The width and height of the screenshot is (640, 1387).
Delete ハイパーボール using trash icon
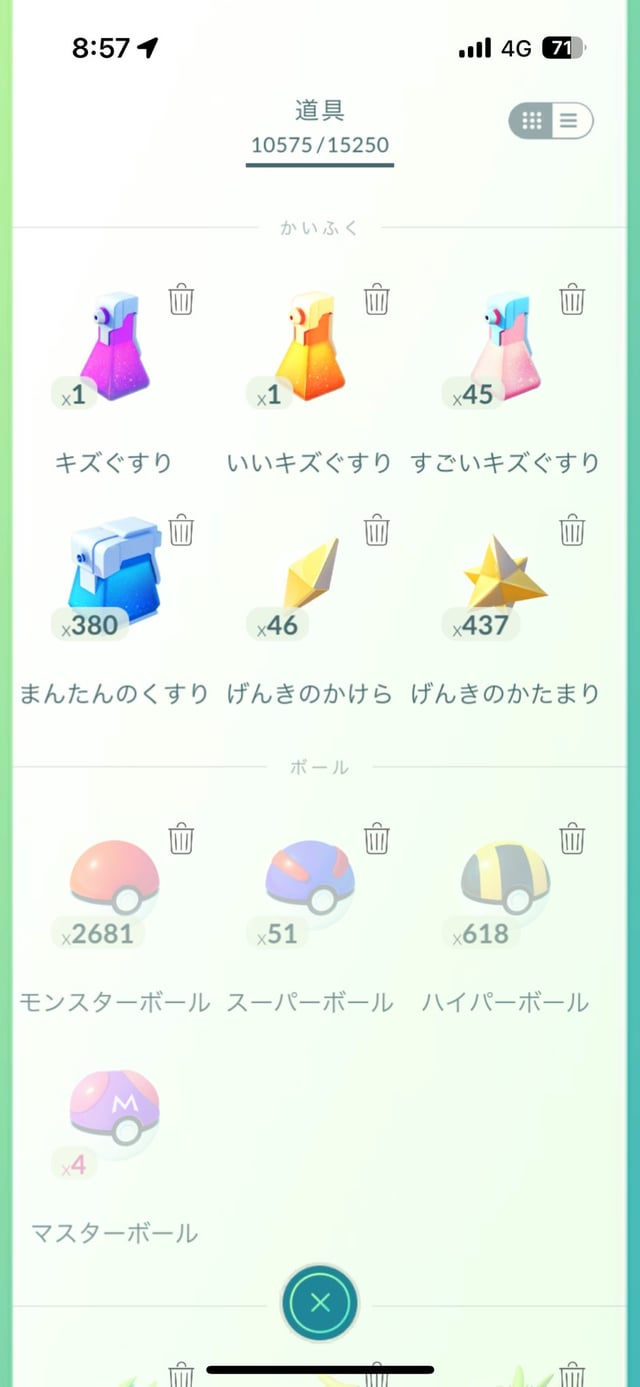click(572, 838)
